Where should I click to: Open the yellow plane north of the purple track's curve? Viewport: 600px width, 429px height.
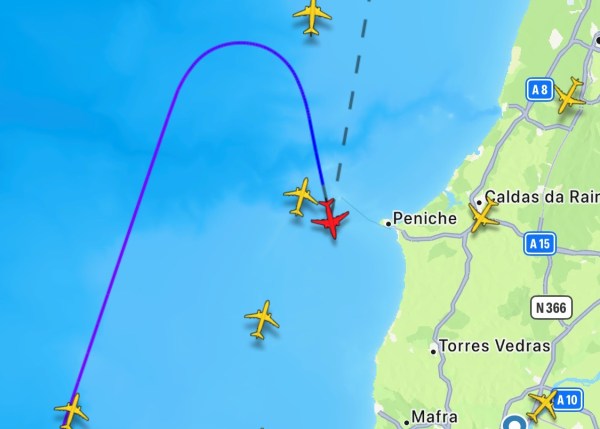(313, 16)
